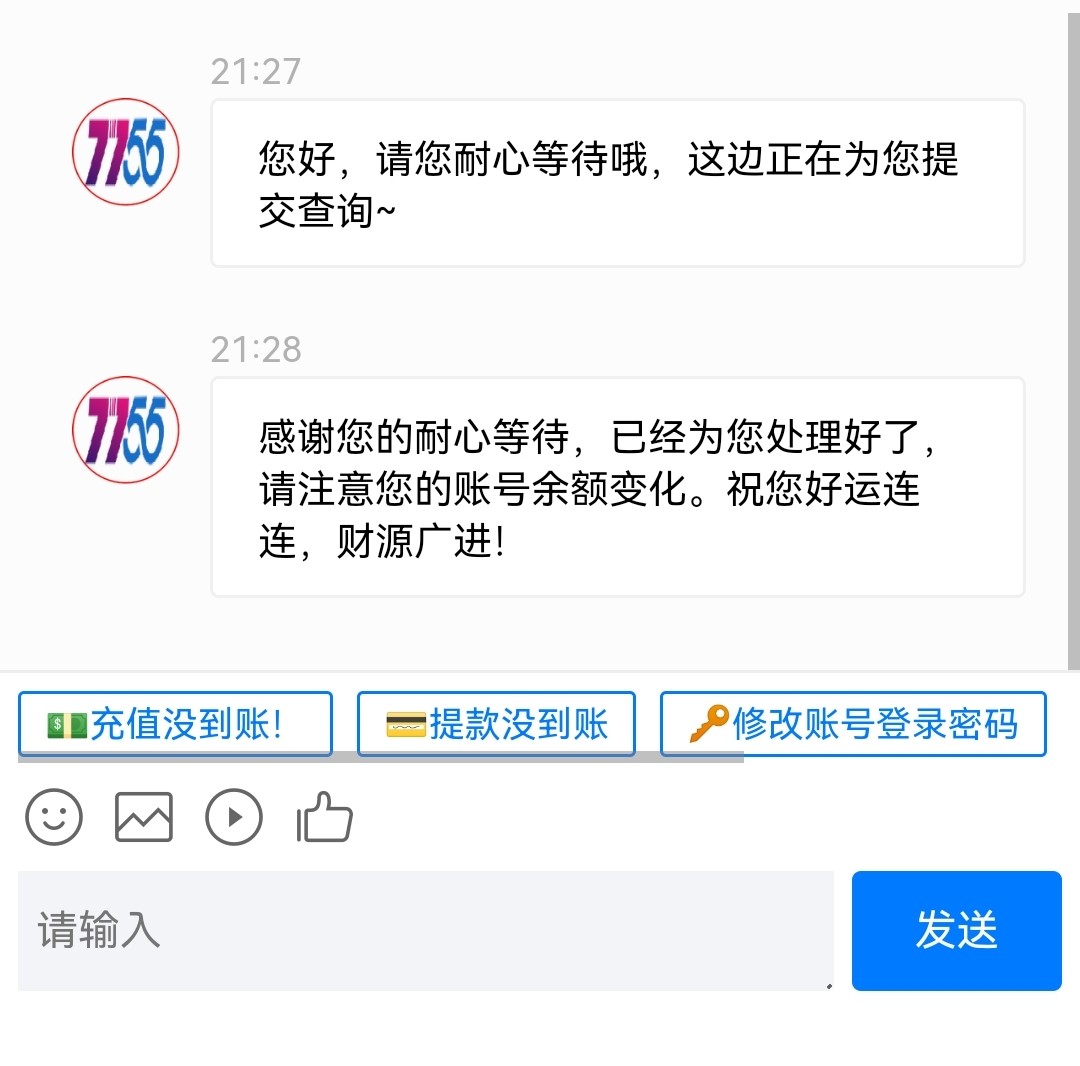Choose the 提款没到账 quick reply
The width and height of the screenshot is (1080, 1066).
click(x=496, y=723)
